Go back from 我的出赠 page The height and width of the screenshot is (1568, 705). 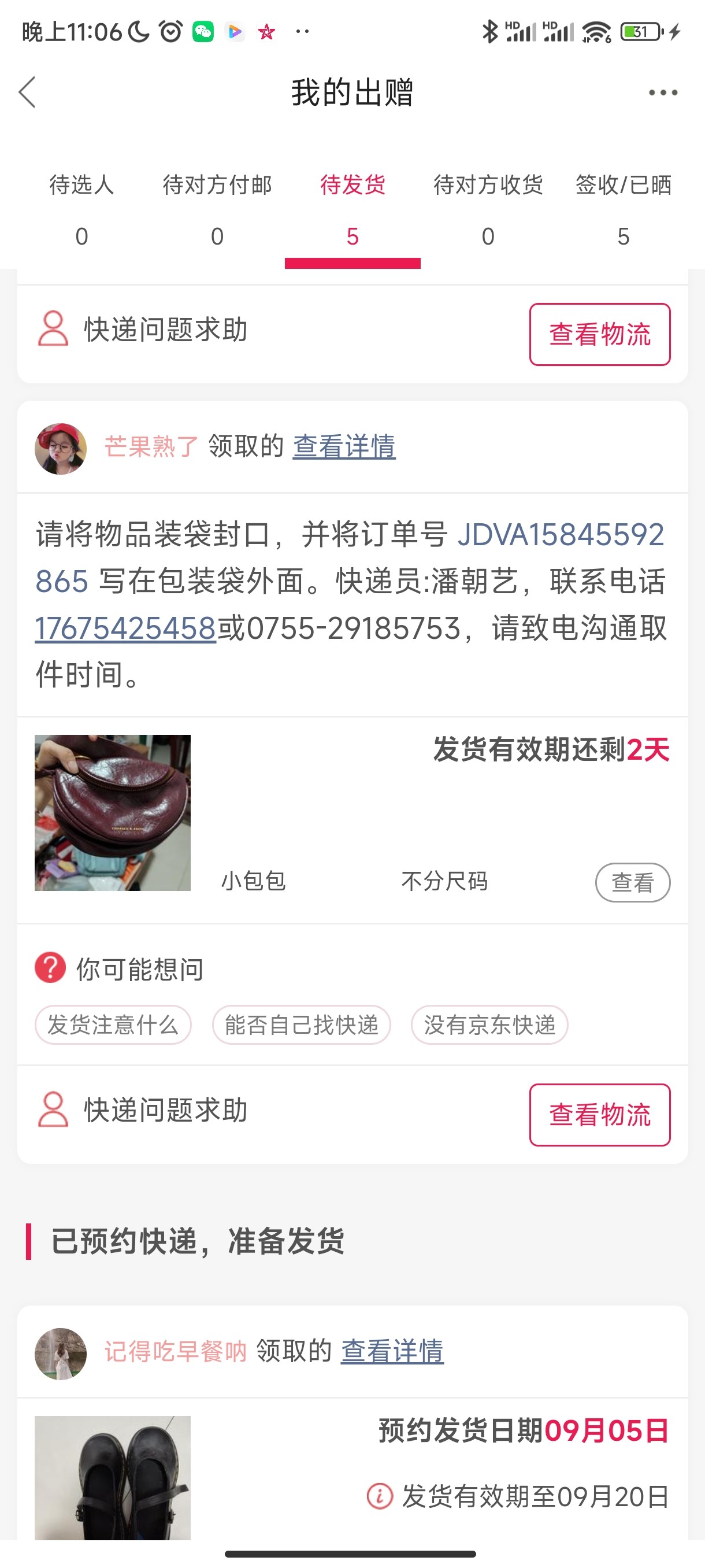[x=27, y=93]
